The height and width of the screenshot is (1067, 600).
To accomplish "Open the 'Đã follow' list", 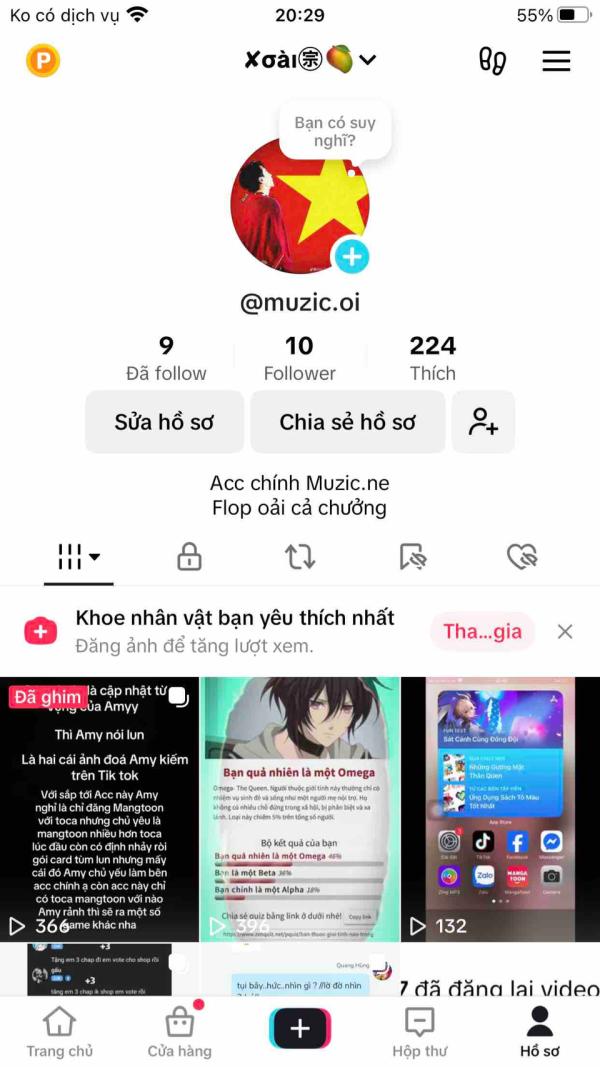I will click(x=166, y=359).
